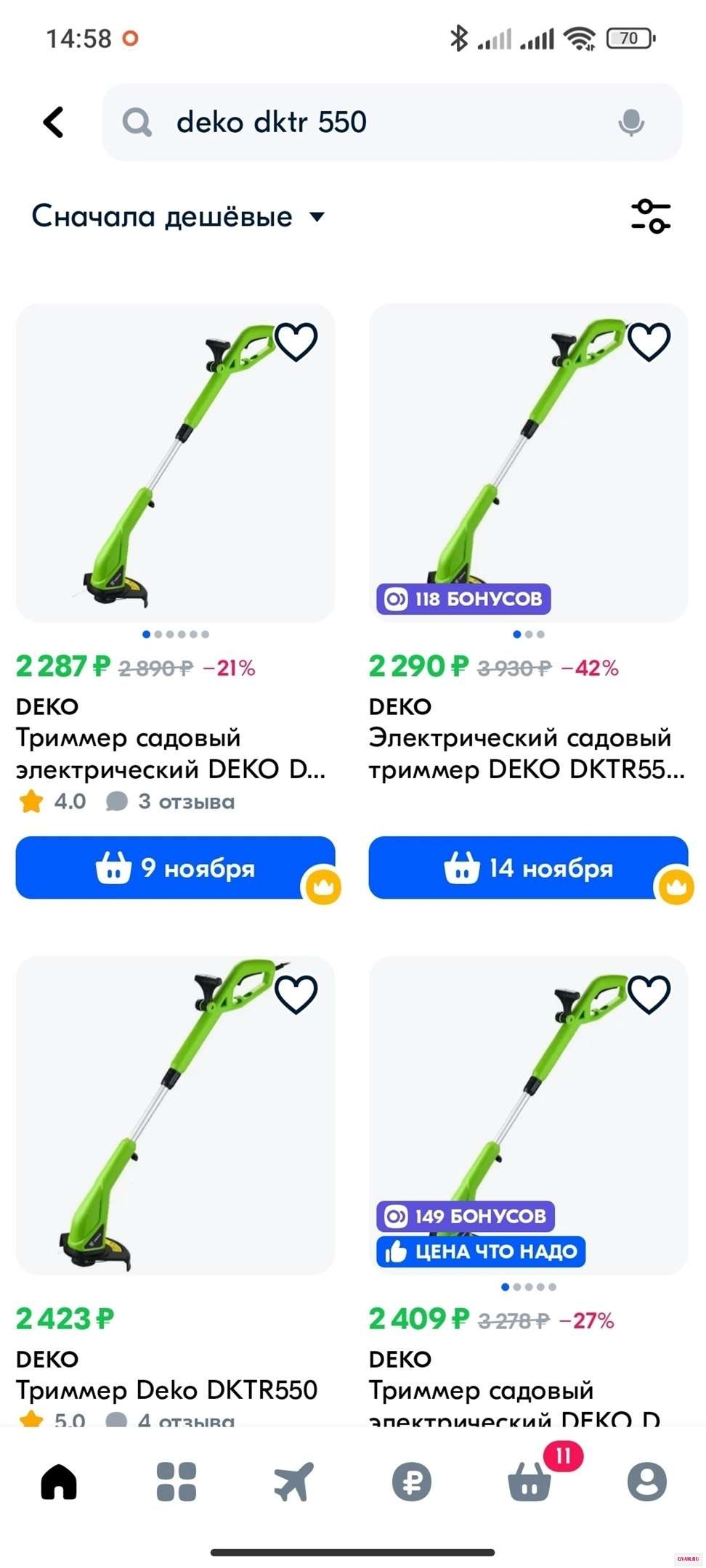This screenshot has width=706, height=1568.
Task: Open the cart with 11 items
Action: point(529,1481)
